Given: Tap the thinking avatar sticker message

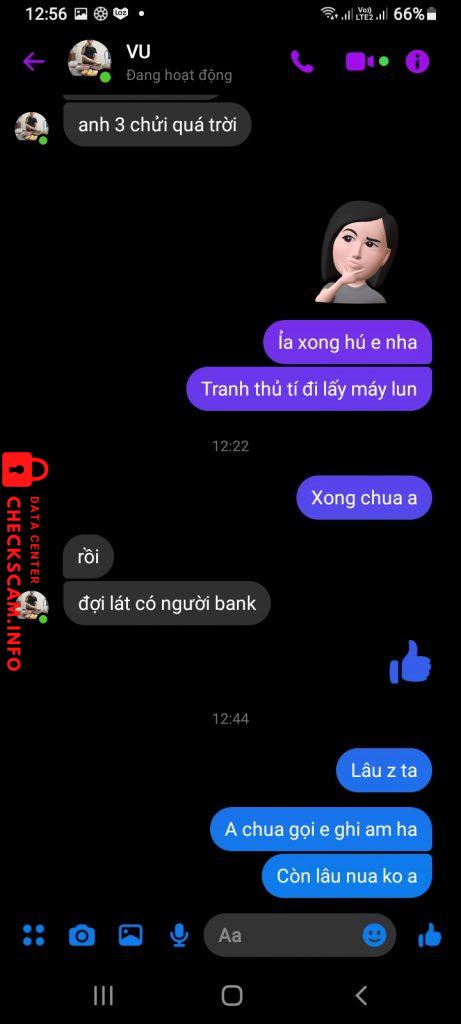Looking at the screenshot, I should tap(357, 253).
